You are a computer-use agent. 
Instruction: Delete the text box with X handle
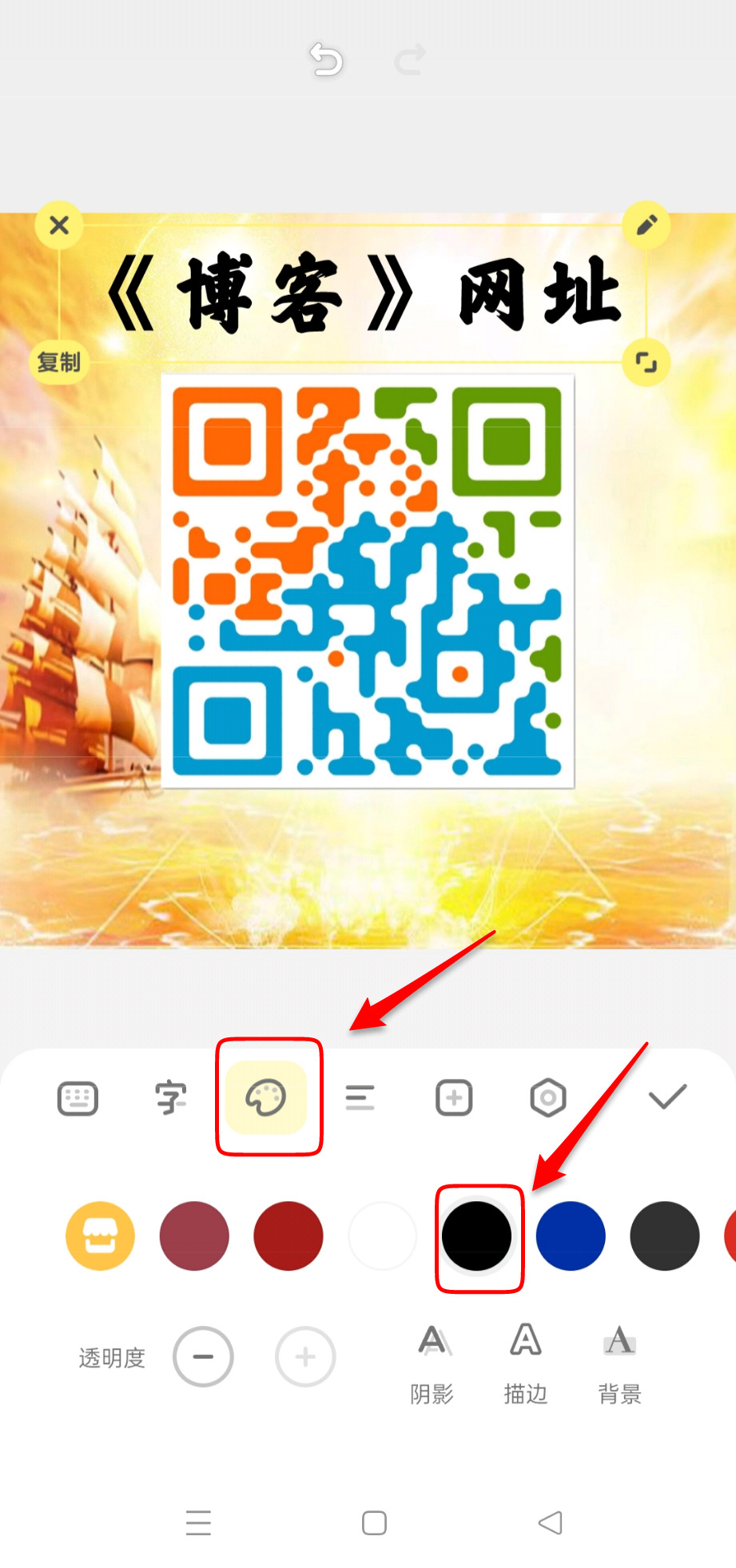59,225
